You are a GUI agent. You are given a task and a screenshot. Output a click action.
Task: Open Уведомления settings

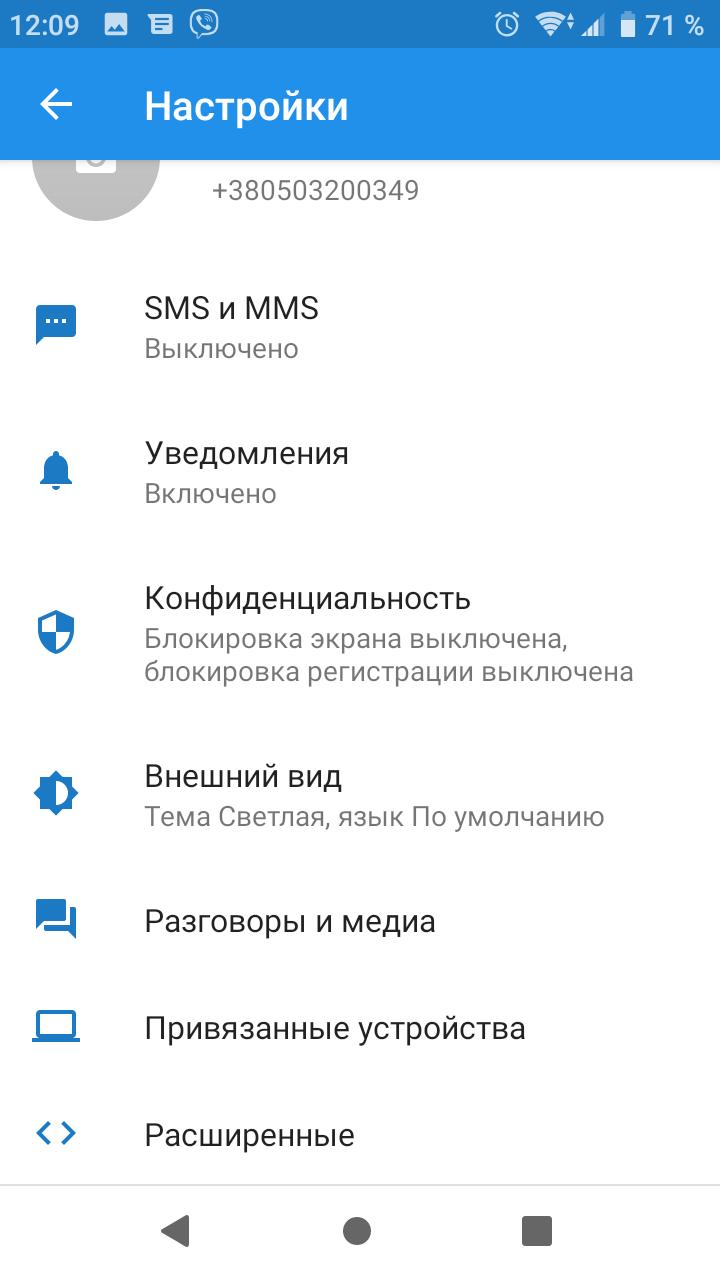pyautogui.click(x=247, y=472)
